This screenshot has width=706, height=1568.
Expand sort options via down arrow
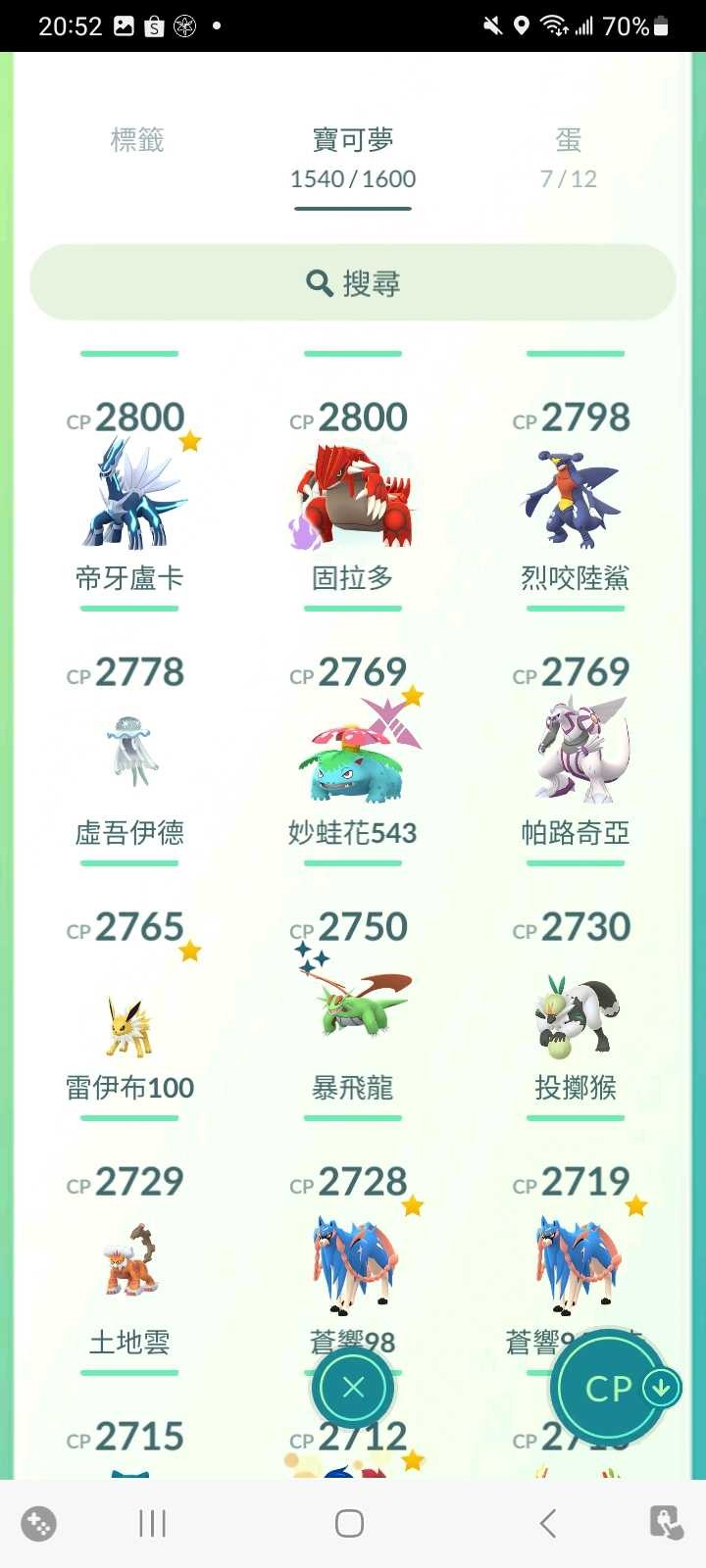pyautogui.click(x=662, y=1388)
